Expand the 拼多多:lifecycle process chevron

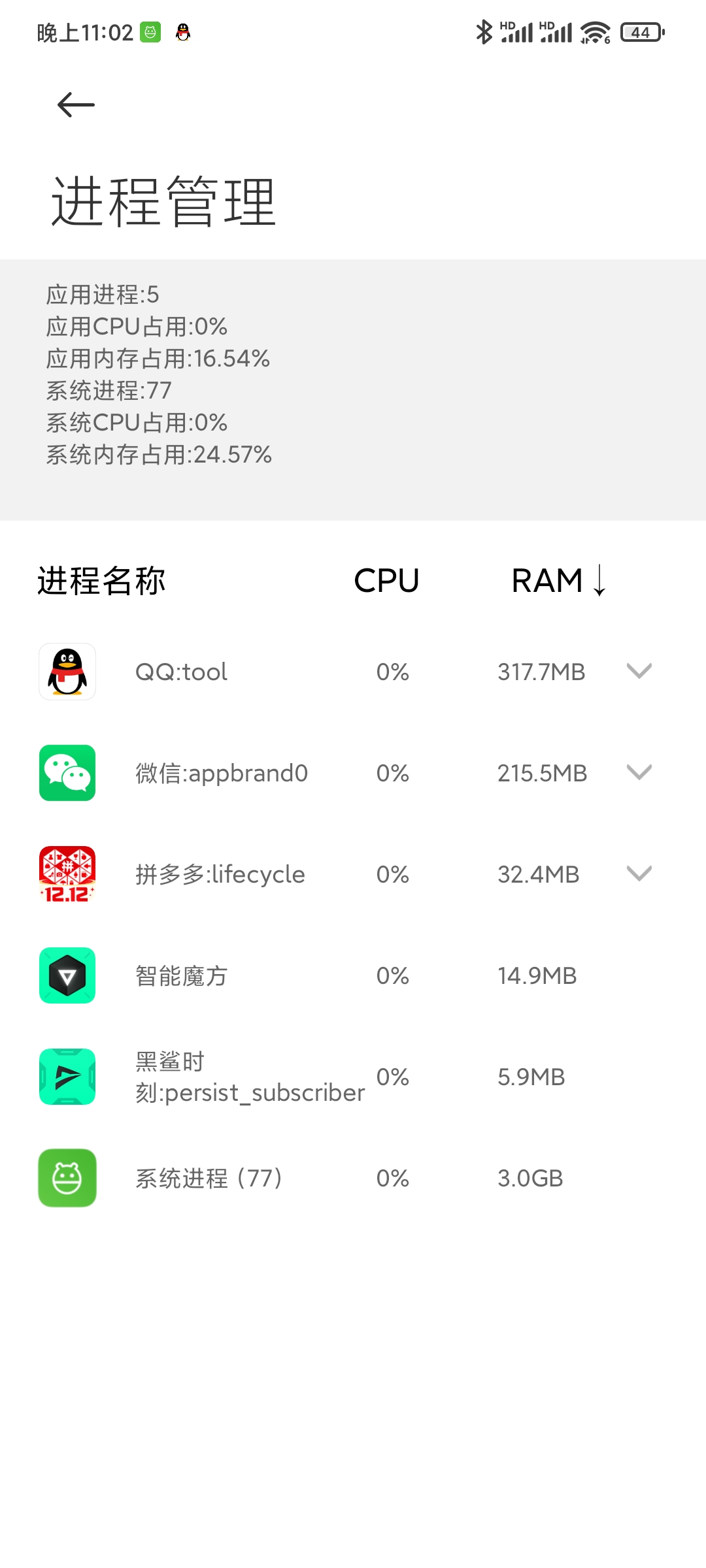click(639, 874)
